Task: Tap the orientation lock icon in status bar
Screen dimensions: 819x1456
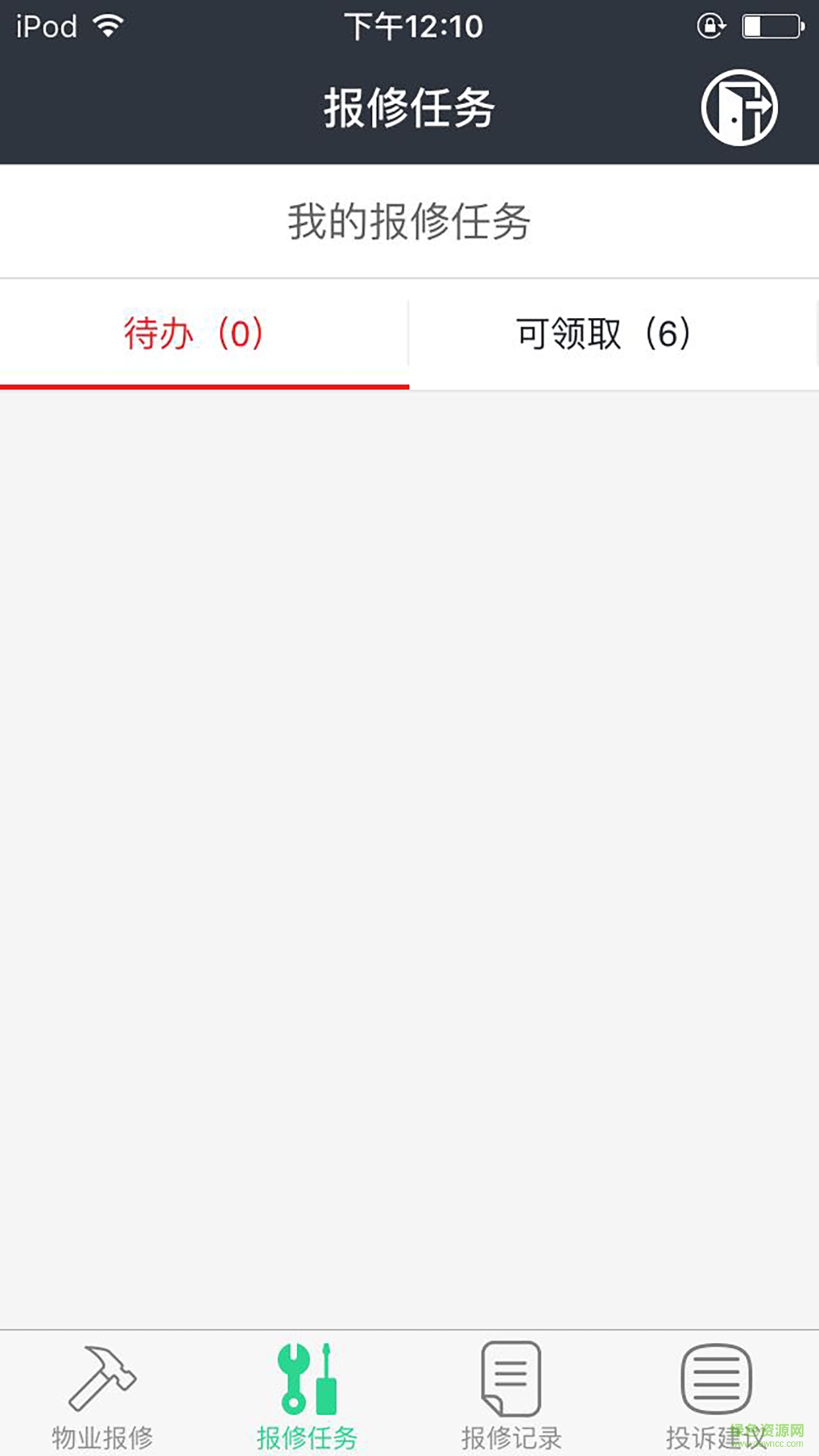Action: [711, 25]
